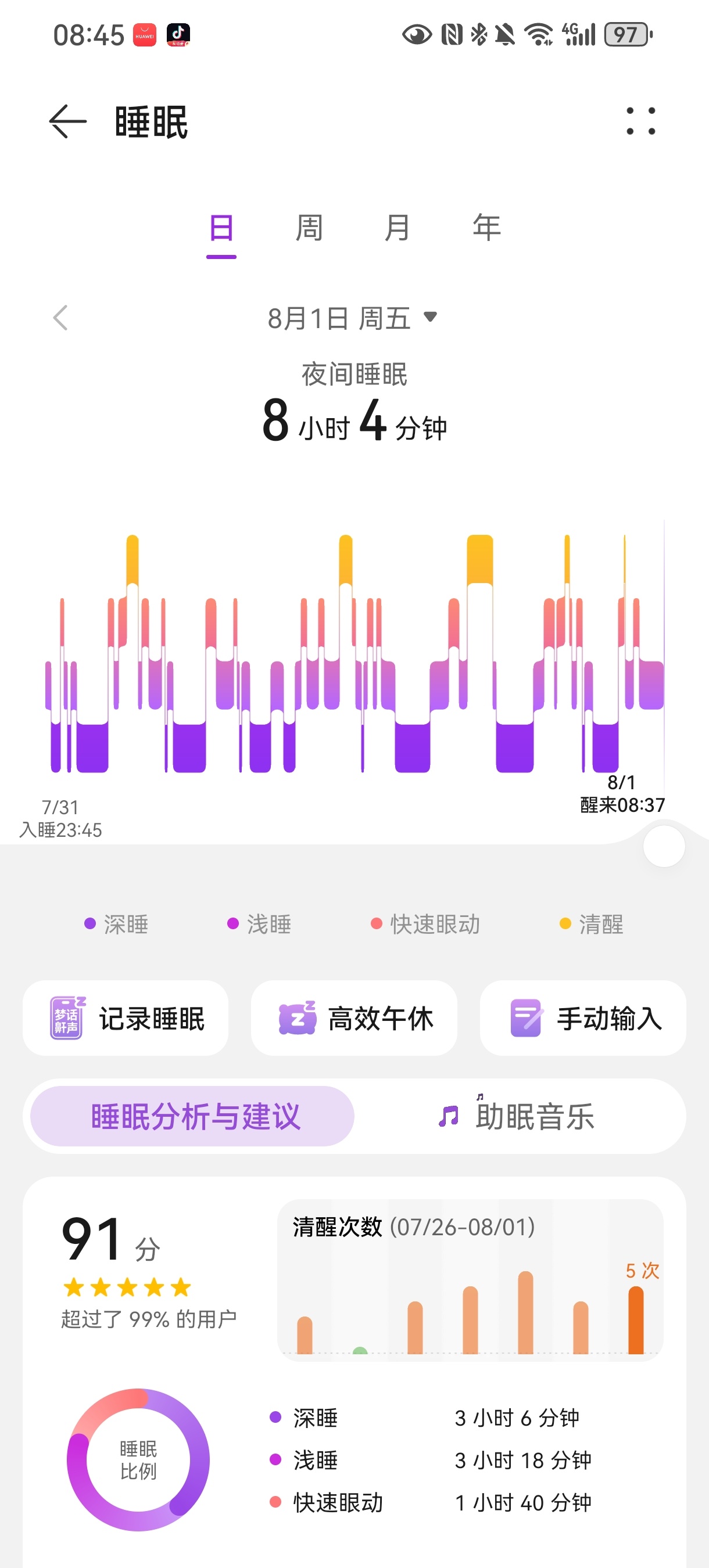
Task: Select the 睡眠分析与建议 tab
Action: pos(192,1116)
